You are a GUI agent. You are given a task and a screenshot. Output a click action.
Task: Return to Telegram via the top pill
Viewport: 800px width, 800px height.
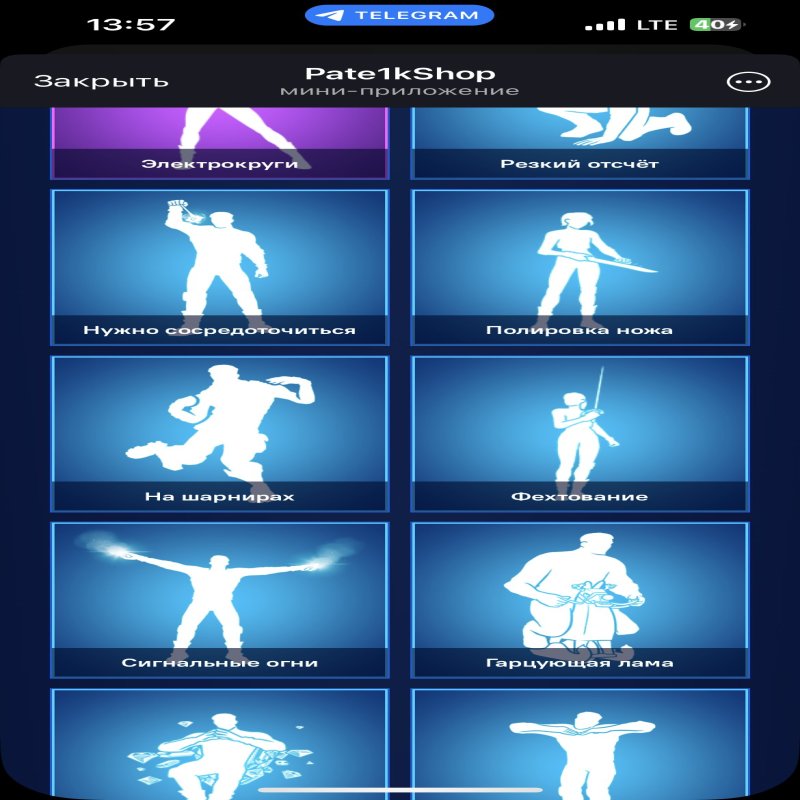pos(399,16)
